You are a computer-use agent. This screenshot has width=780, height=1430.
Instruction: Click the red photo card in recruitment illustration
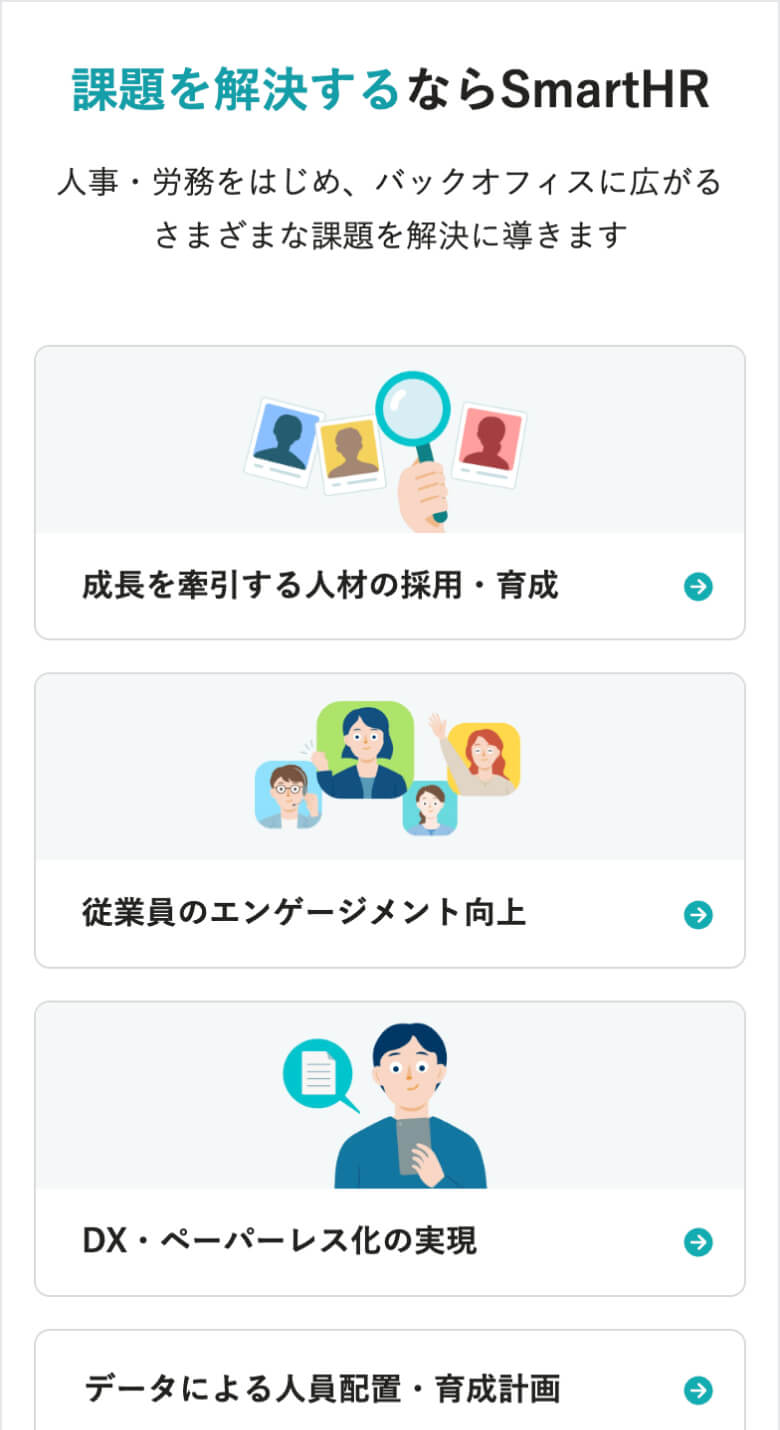(x=487, y=440)
